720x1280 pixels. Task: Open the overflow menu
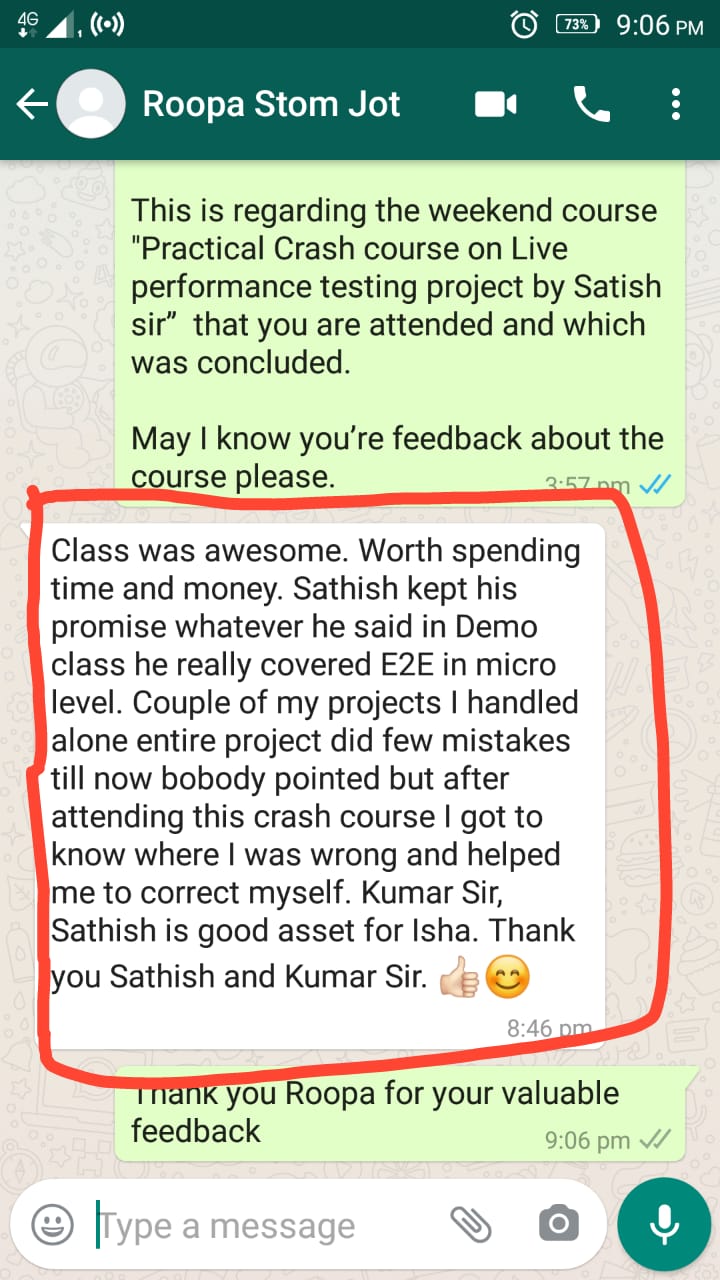(677, 104)
